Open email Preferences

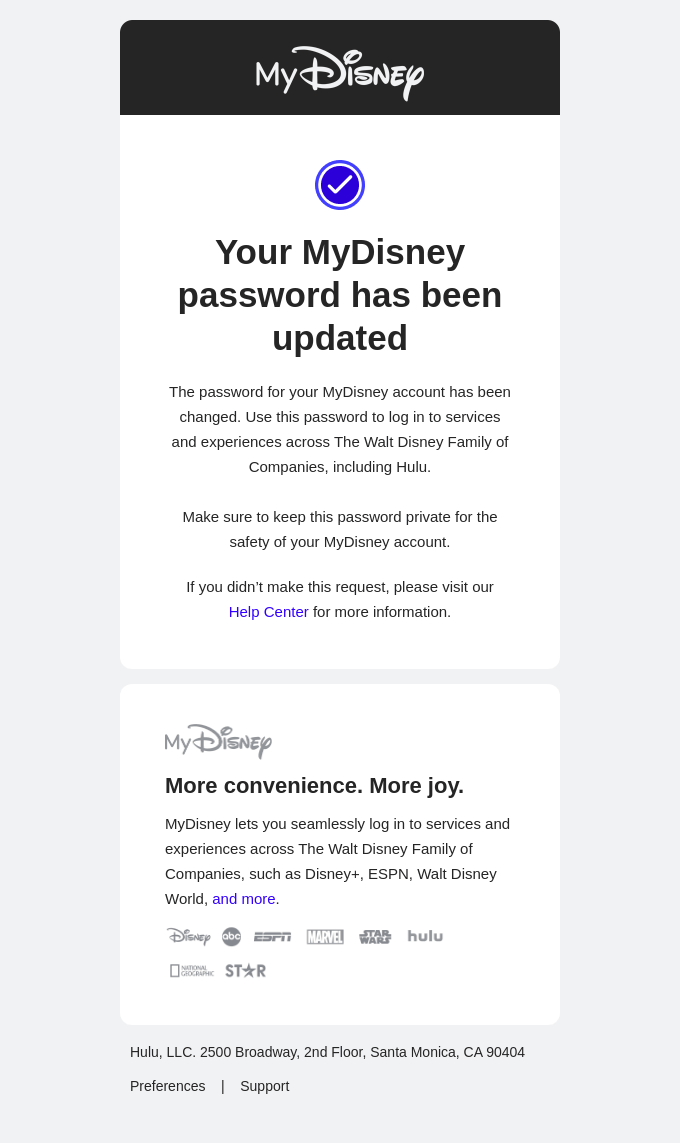[x=167, y=1086]
